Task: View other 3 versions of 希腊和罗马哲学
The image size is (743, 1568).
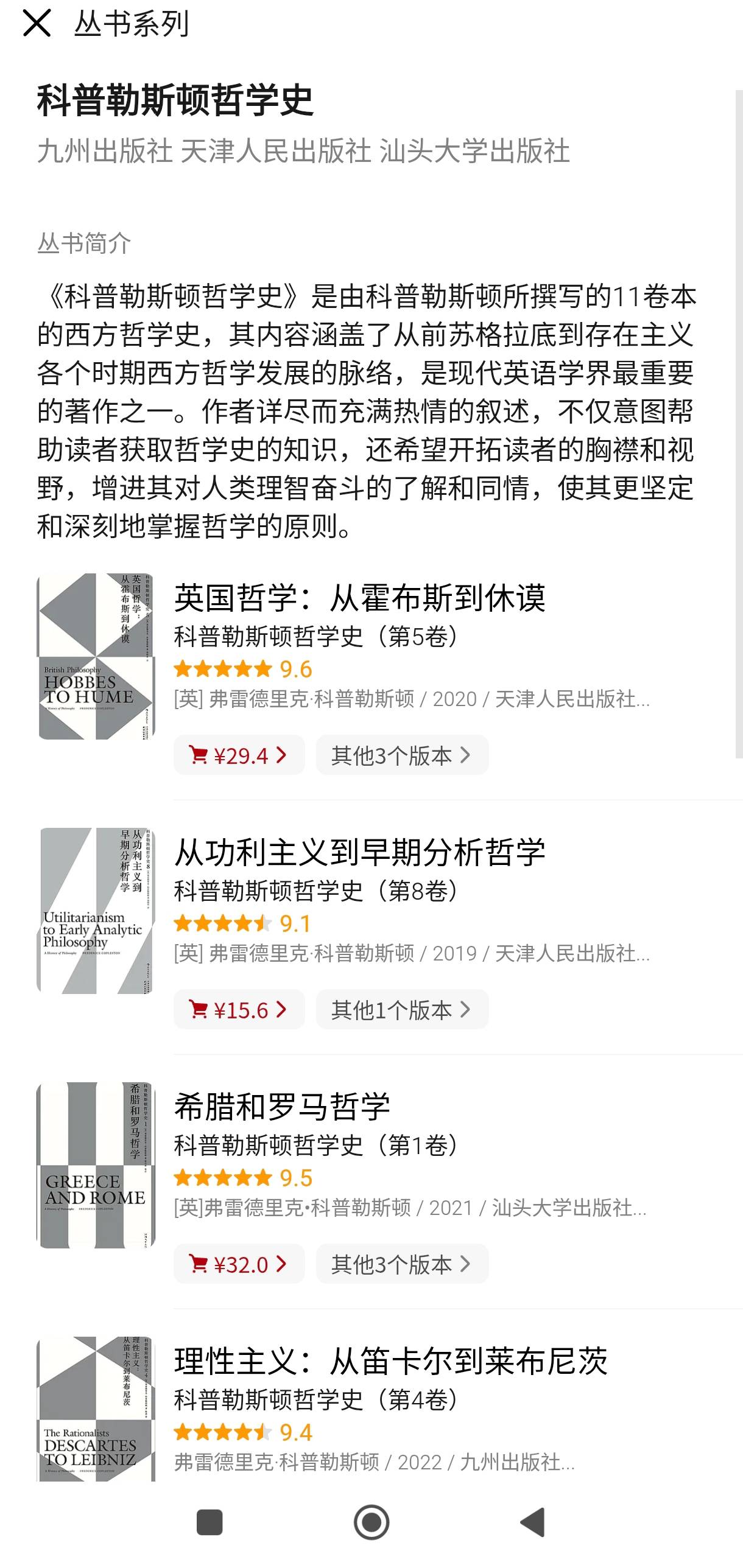Action: 402,1264
